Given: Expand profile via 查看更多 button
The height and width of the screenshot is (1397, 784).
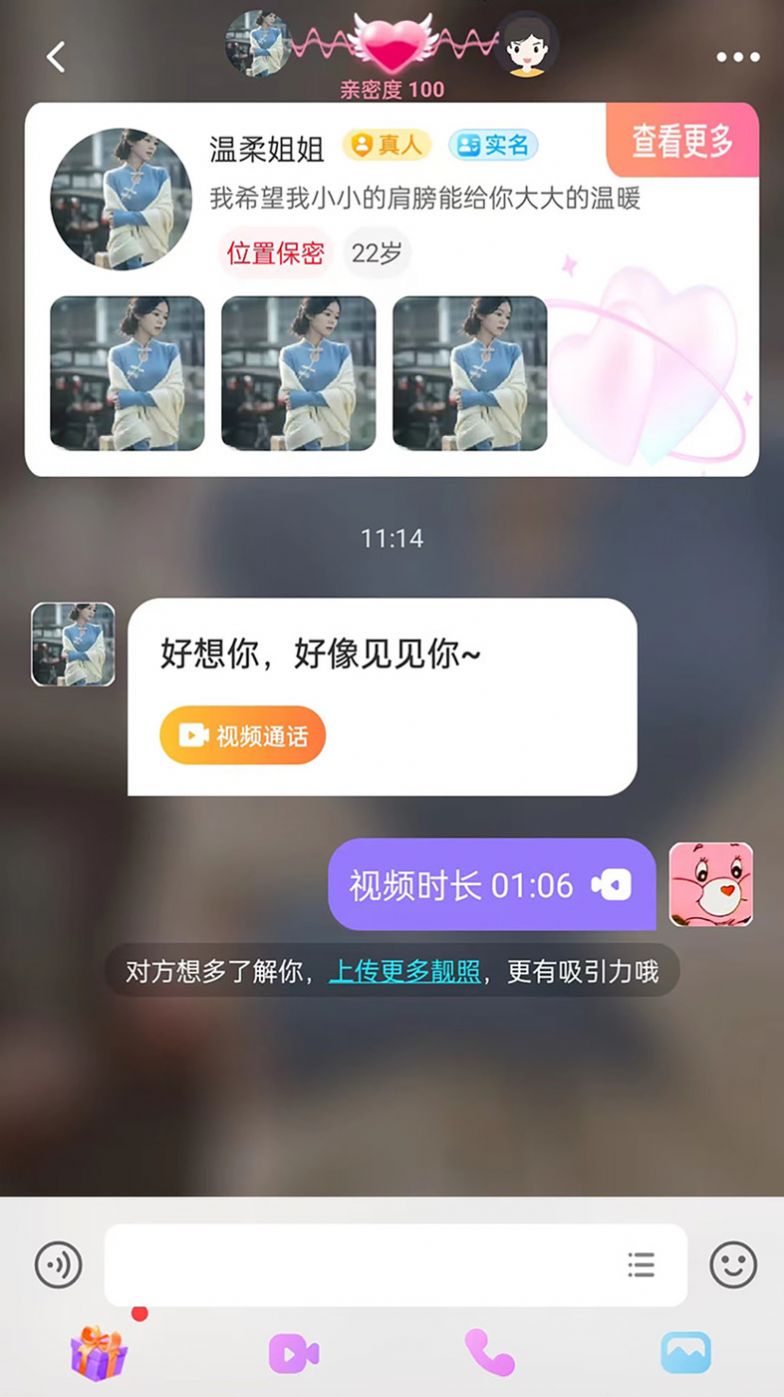Looking at the screenshot, I should coord(684,142).
